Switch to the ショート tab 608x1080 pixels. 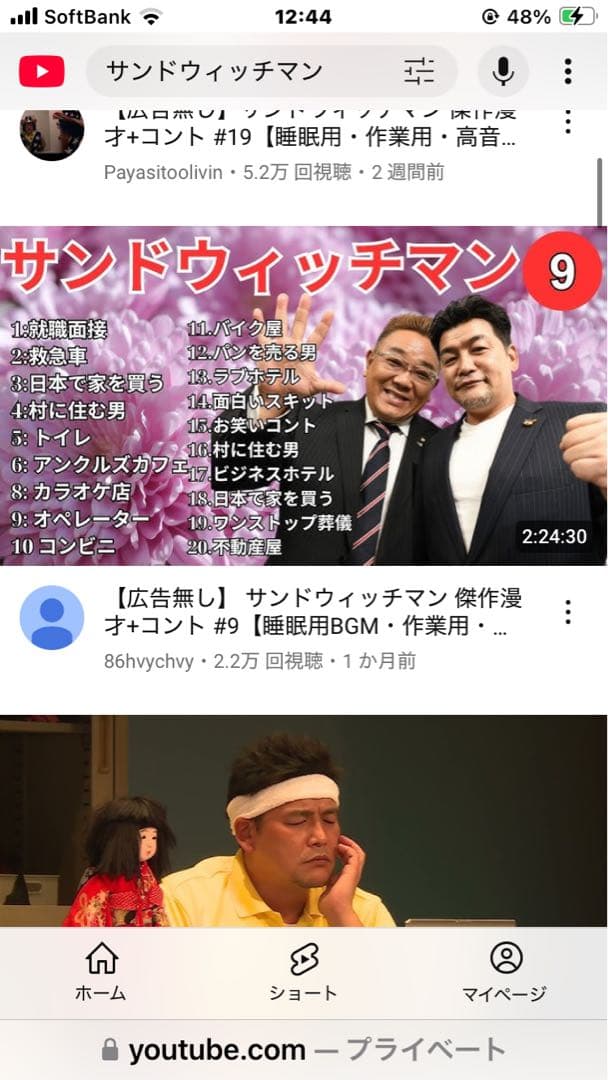point(303,973)
